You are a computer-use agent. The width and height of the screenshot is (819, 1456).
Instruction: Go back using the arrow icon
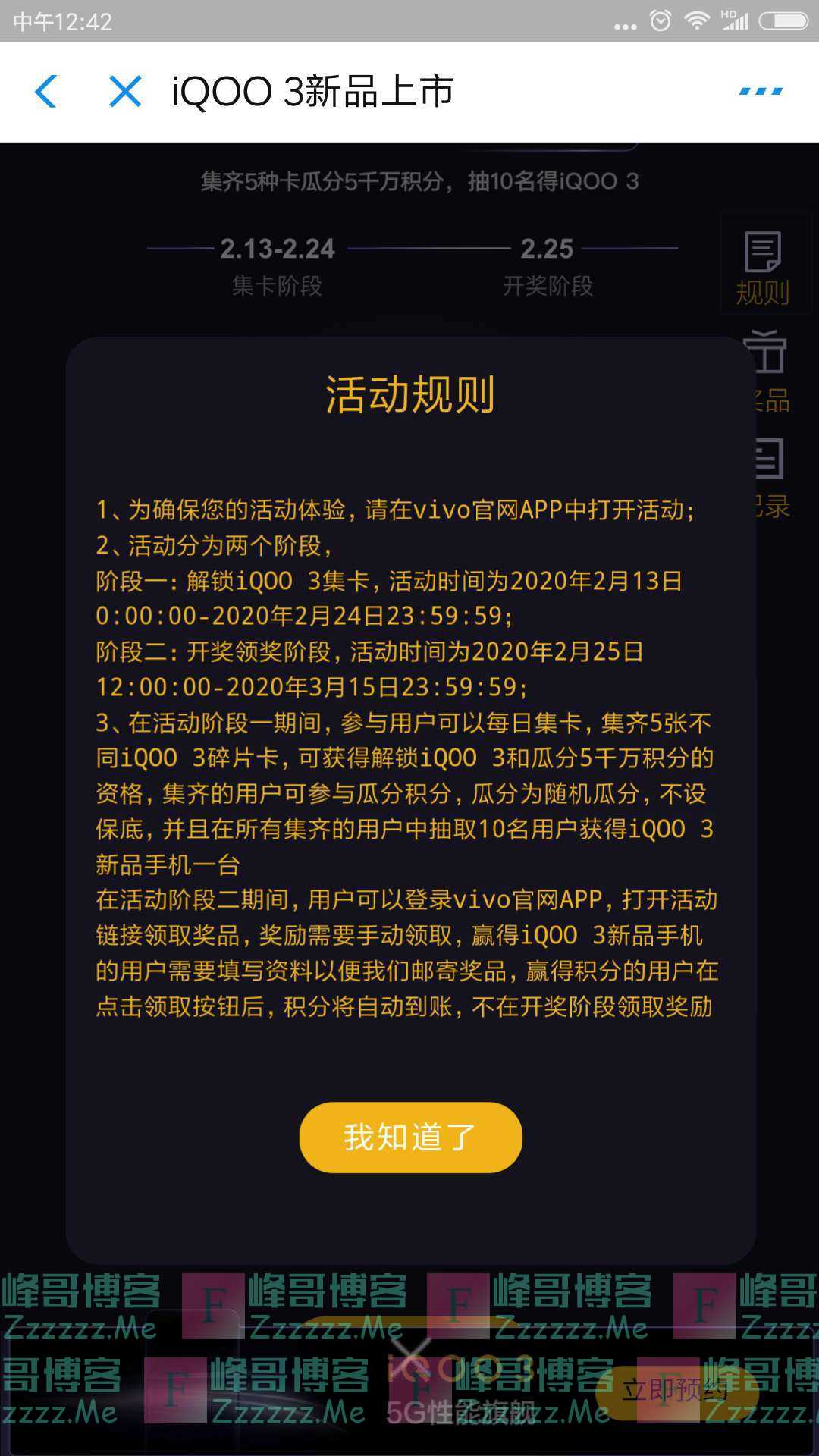(46, 92)
